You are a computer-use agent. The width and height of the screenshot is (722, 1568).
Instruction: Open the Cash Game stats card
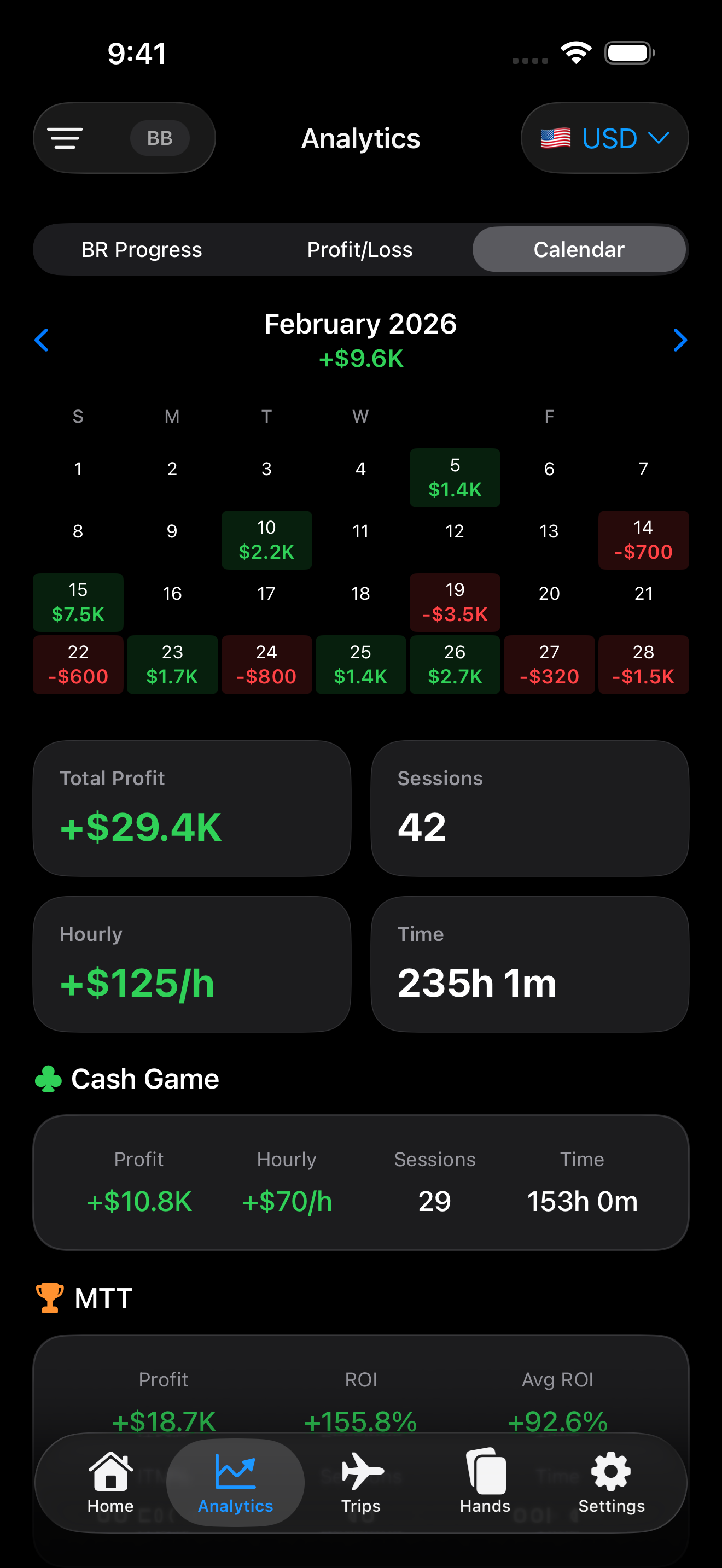(360, 1182)
